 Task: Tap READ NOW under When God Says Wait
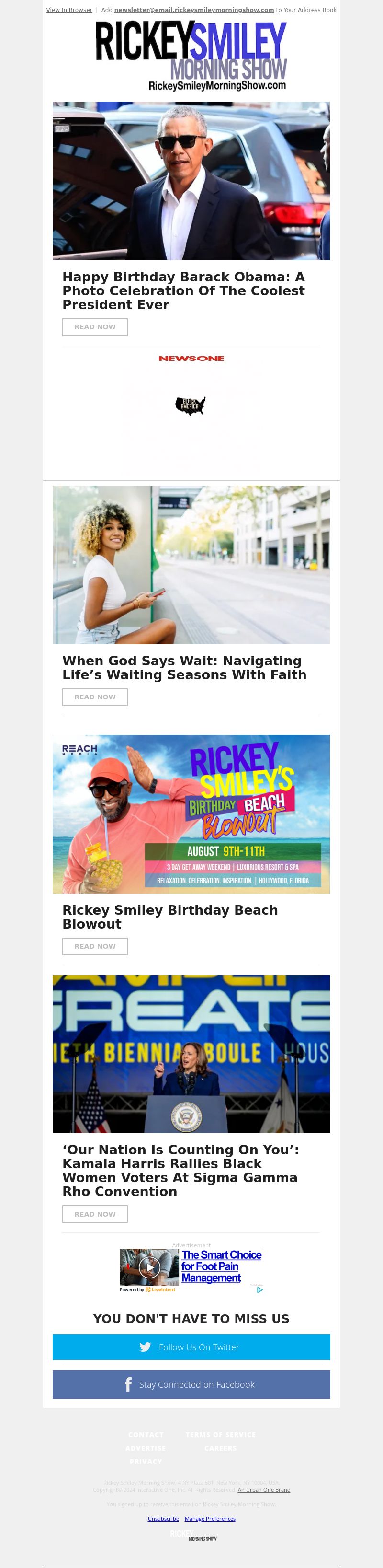pos(95,697)
